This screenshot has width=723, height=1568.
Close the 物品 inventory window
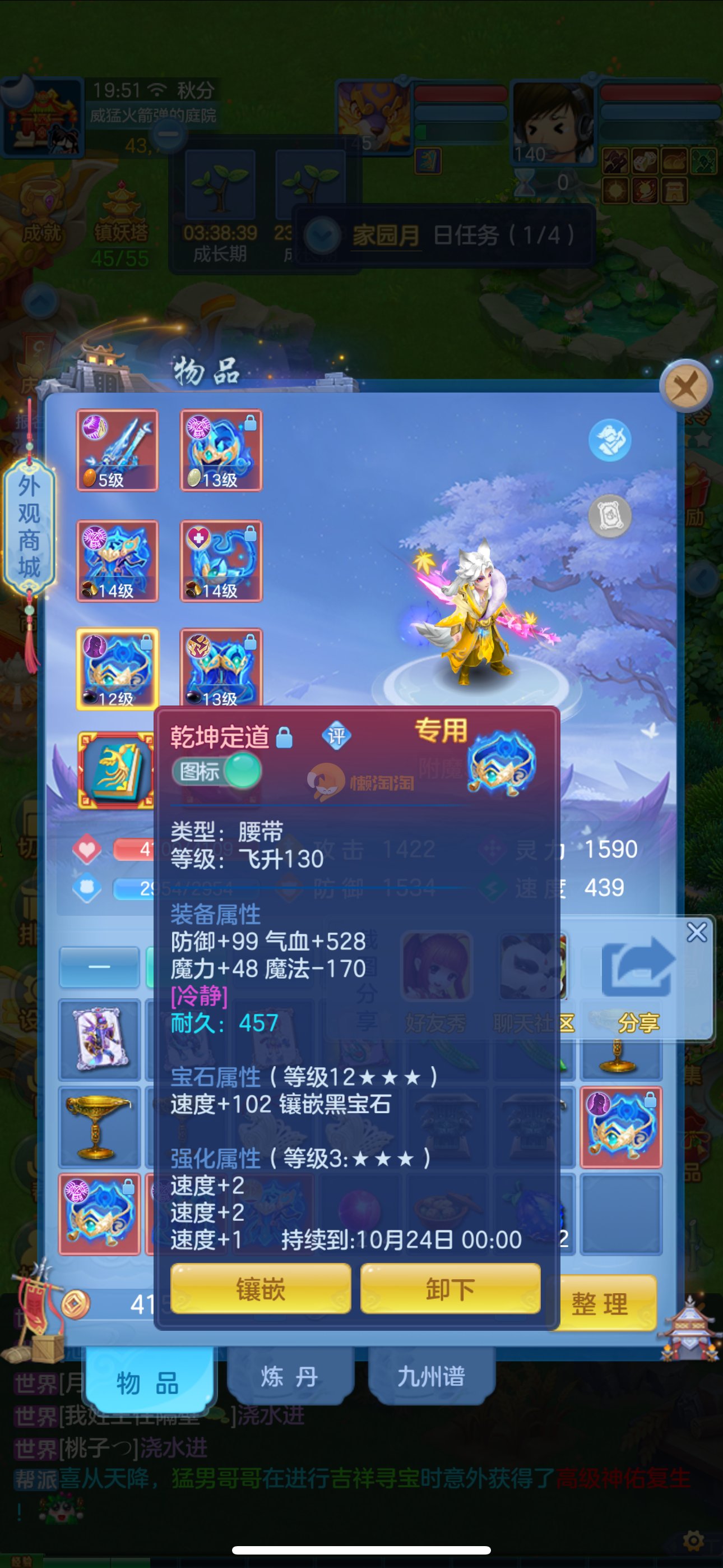(685, 386)
